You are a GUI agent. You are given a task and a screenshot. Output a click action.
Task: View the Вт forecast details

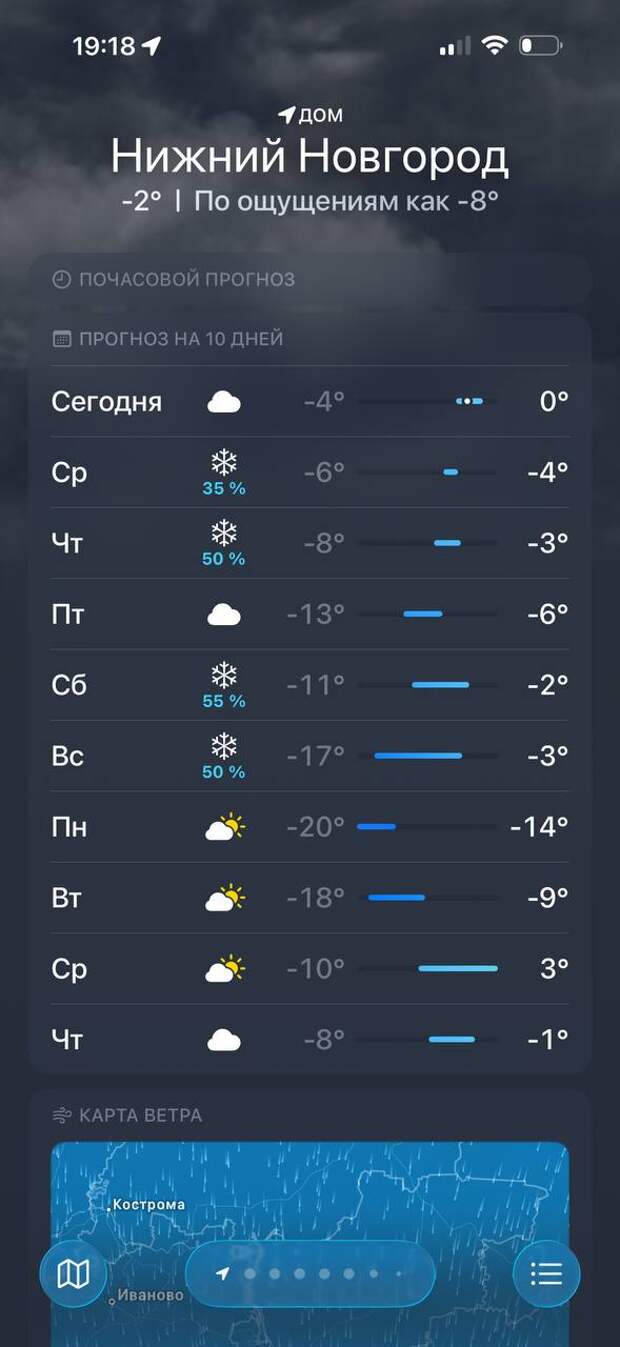tap(310, 898)
